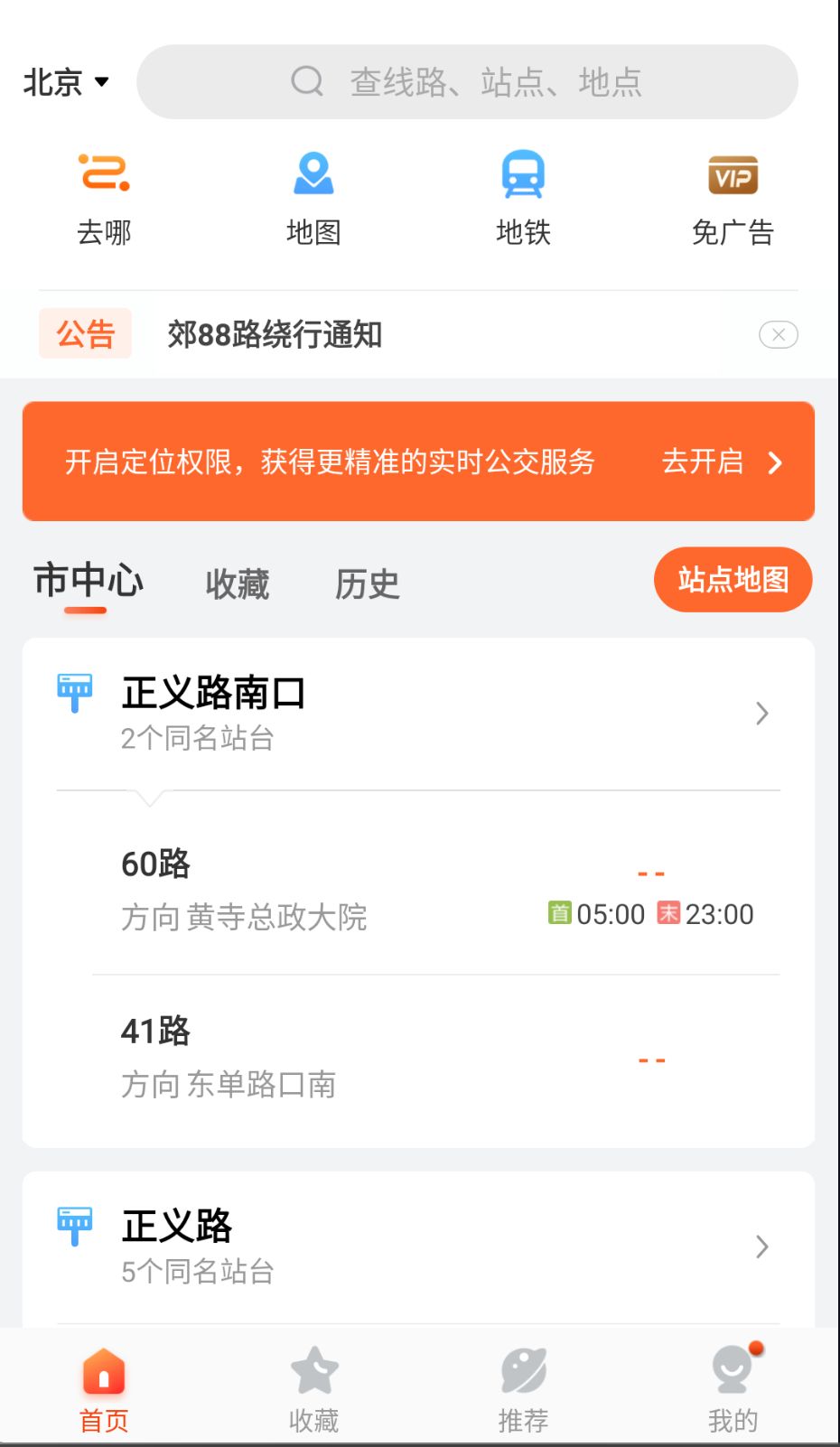Screen dimensions: 840x1447
Task: Open the 去哪 (Where to) feature icon
Action: (104, 194)
